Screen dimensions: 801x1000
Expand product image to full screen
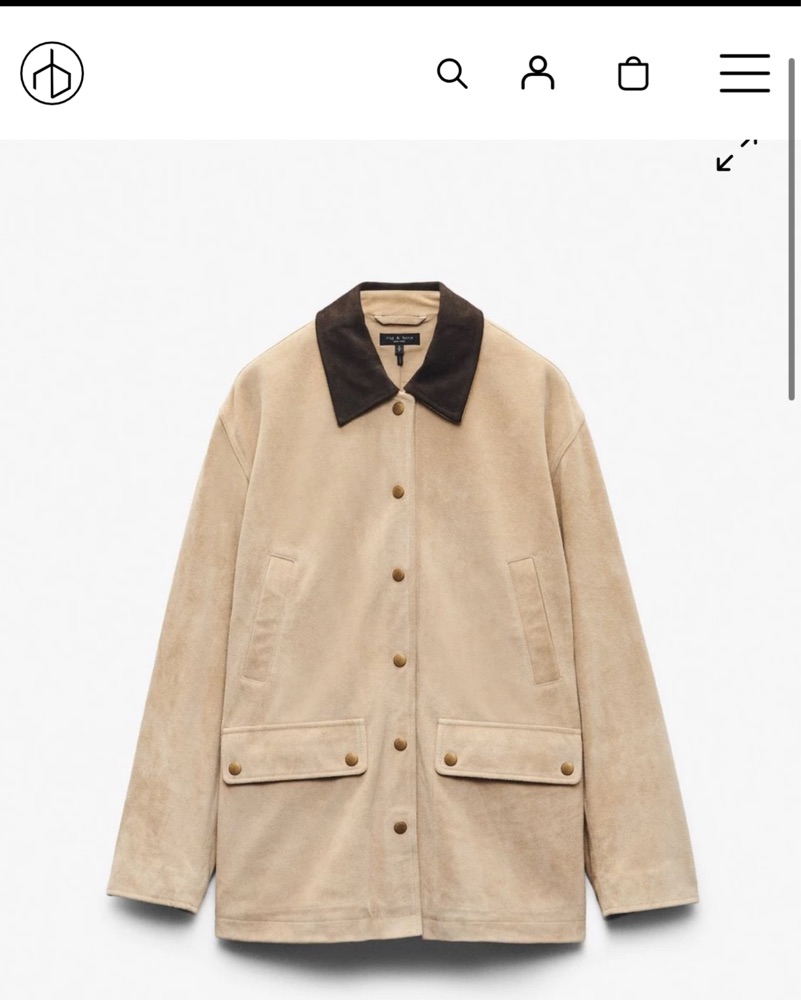pyautogui.click(x=736, y=156)
